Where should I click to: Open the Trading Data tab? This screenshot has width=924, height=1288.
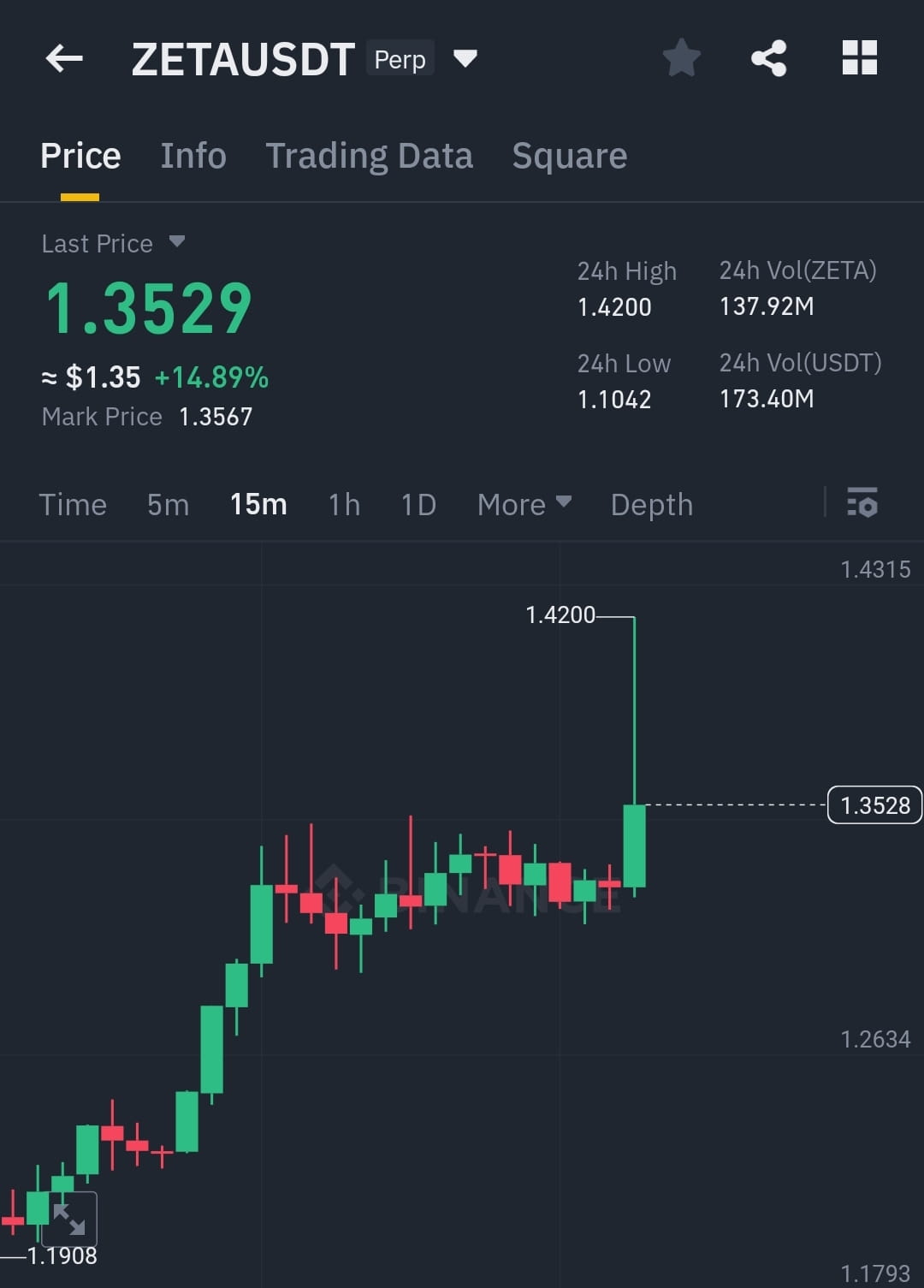coord(370,156)
